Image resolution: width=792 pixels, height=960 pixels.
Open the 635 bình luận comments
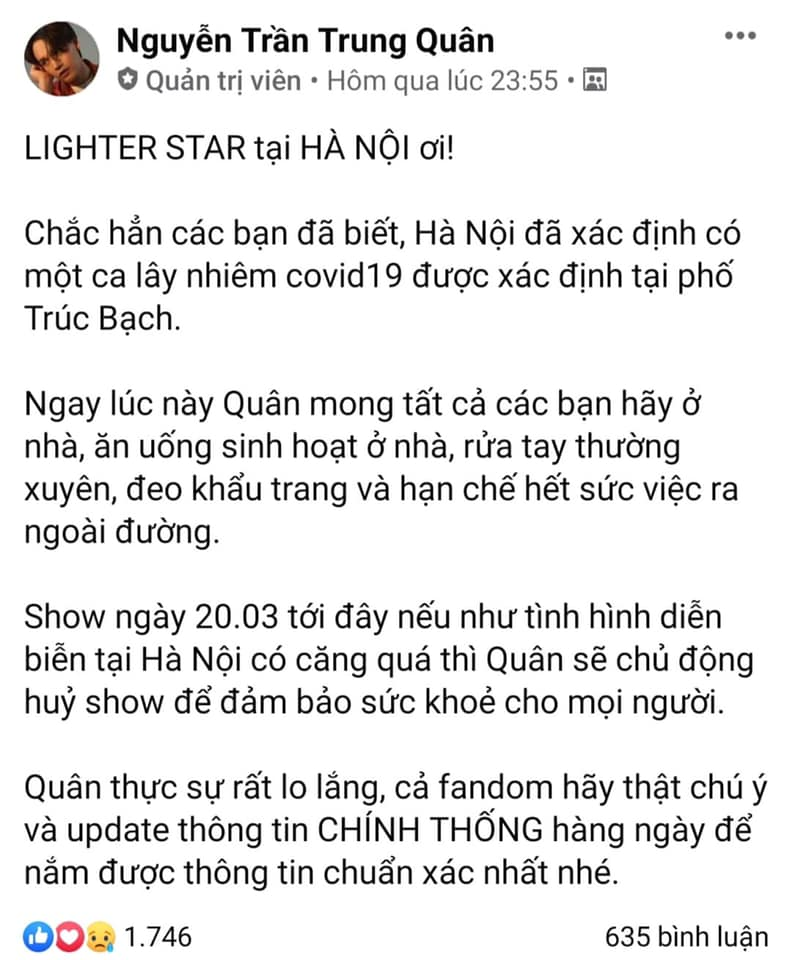click(x=686, y=937)
